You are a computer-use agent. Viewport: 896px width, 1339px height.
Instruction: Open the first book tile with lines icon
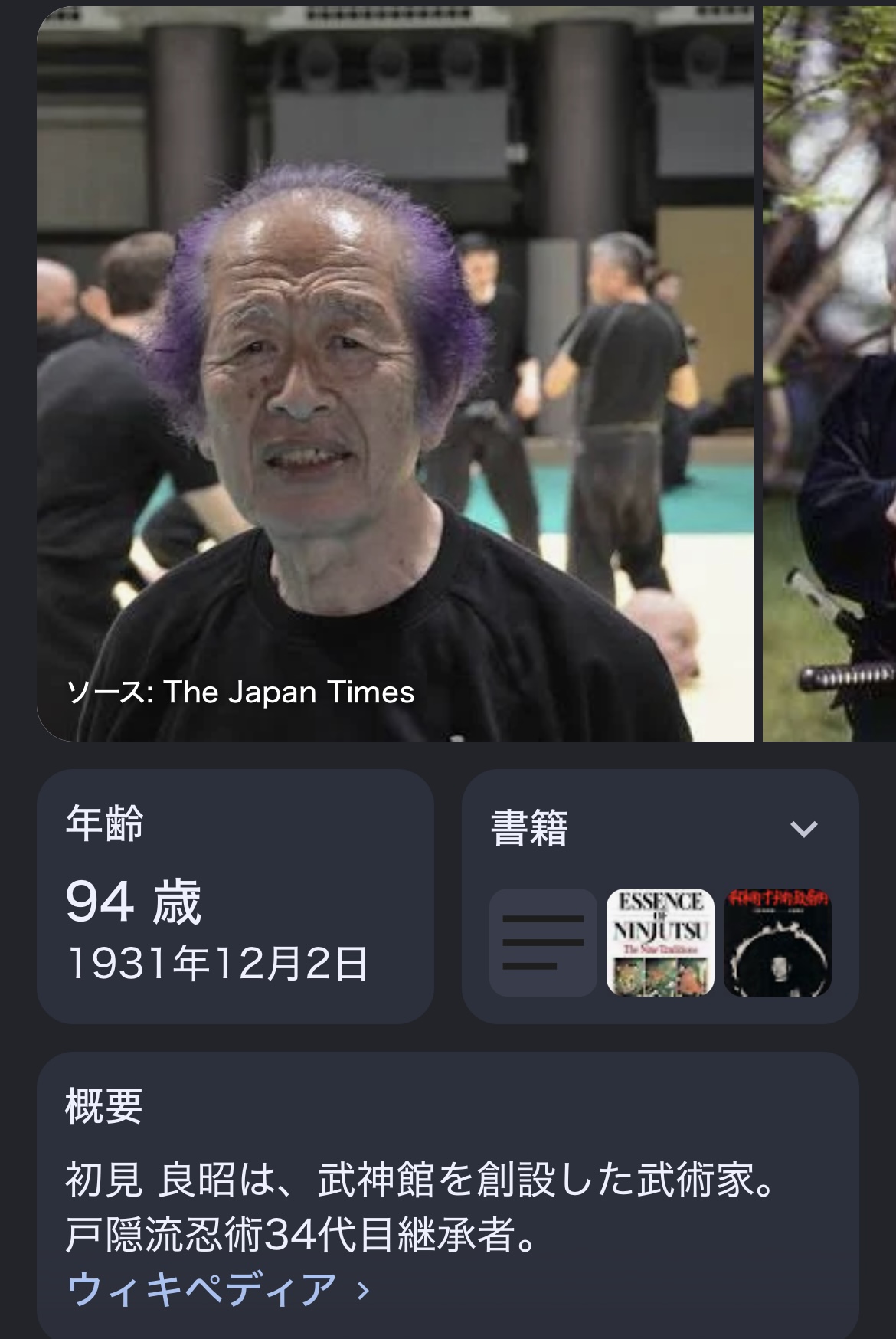point(543,942)
